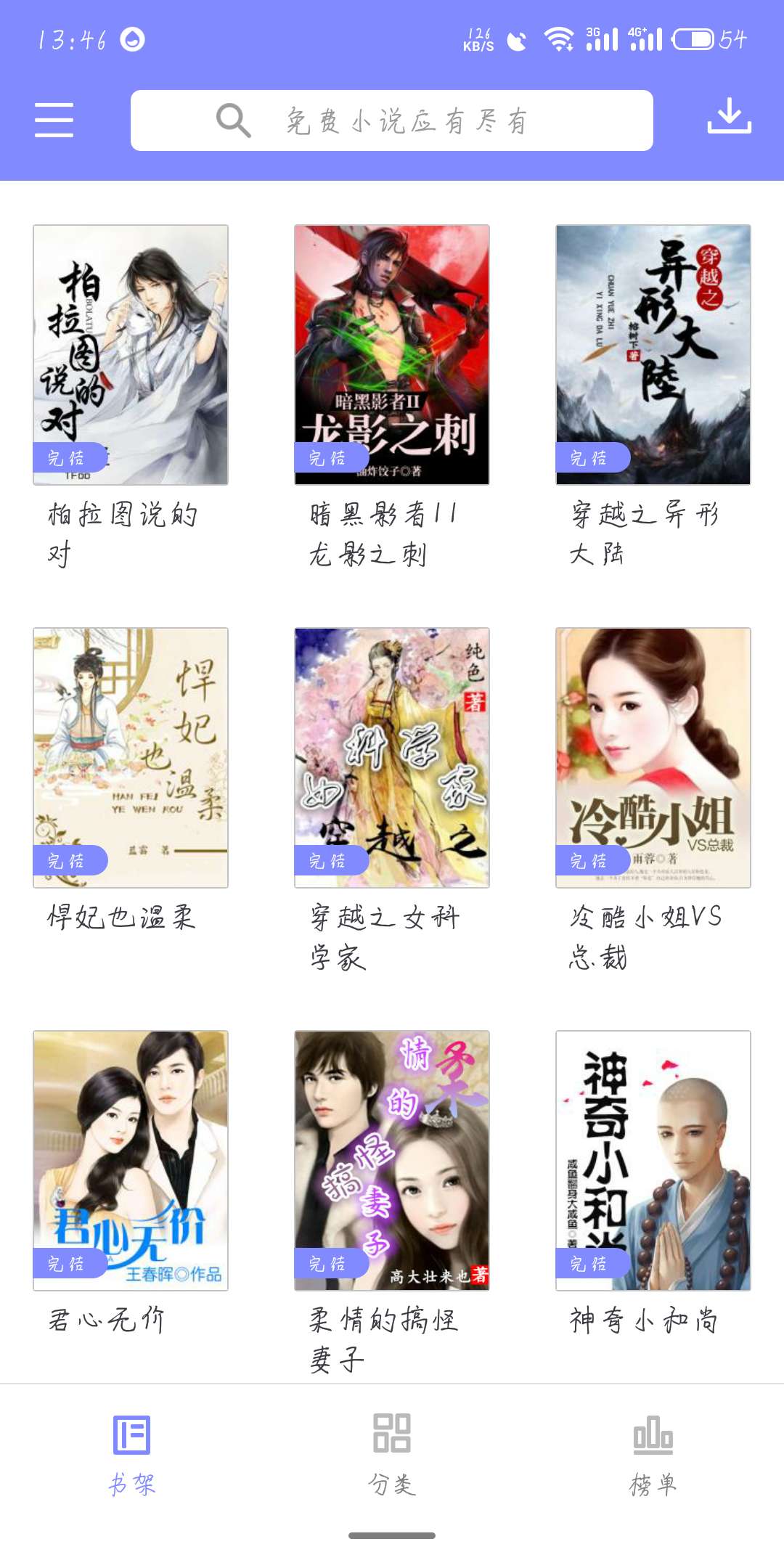Open the novel 神奇小和尚
Viewport: 784px width, 1568px height.
click(x=653, y=1161)
